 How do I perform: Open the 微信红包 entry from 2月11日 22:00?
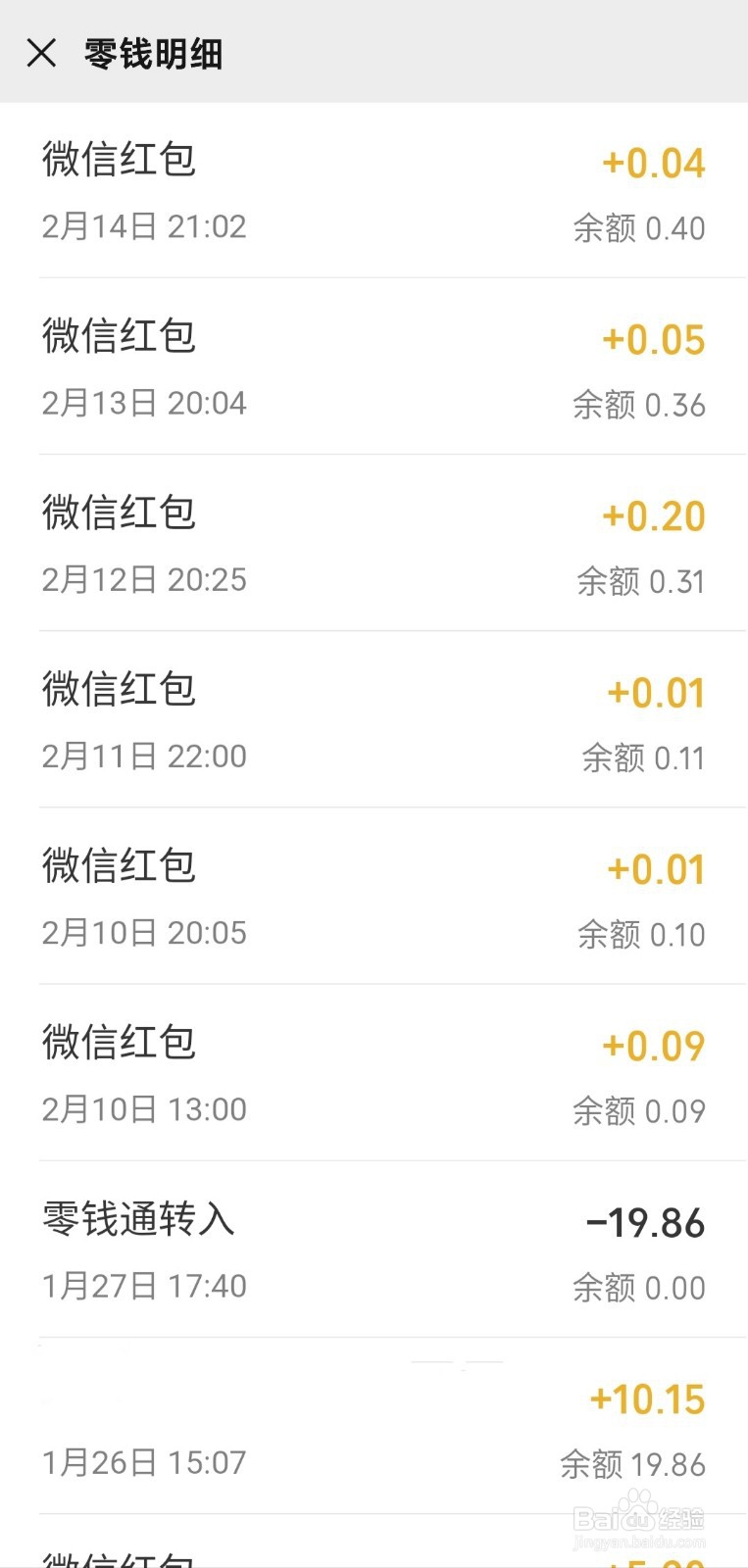click(374, 719)
